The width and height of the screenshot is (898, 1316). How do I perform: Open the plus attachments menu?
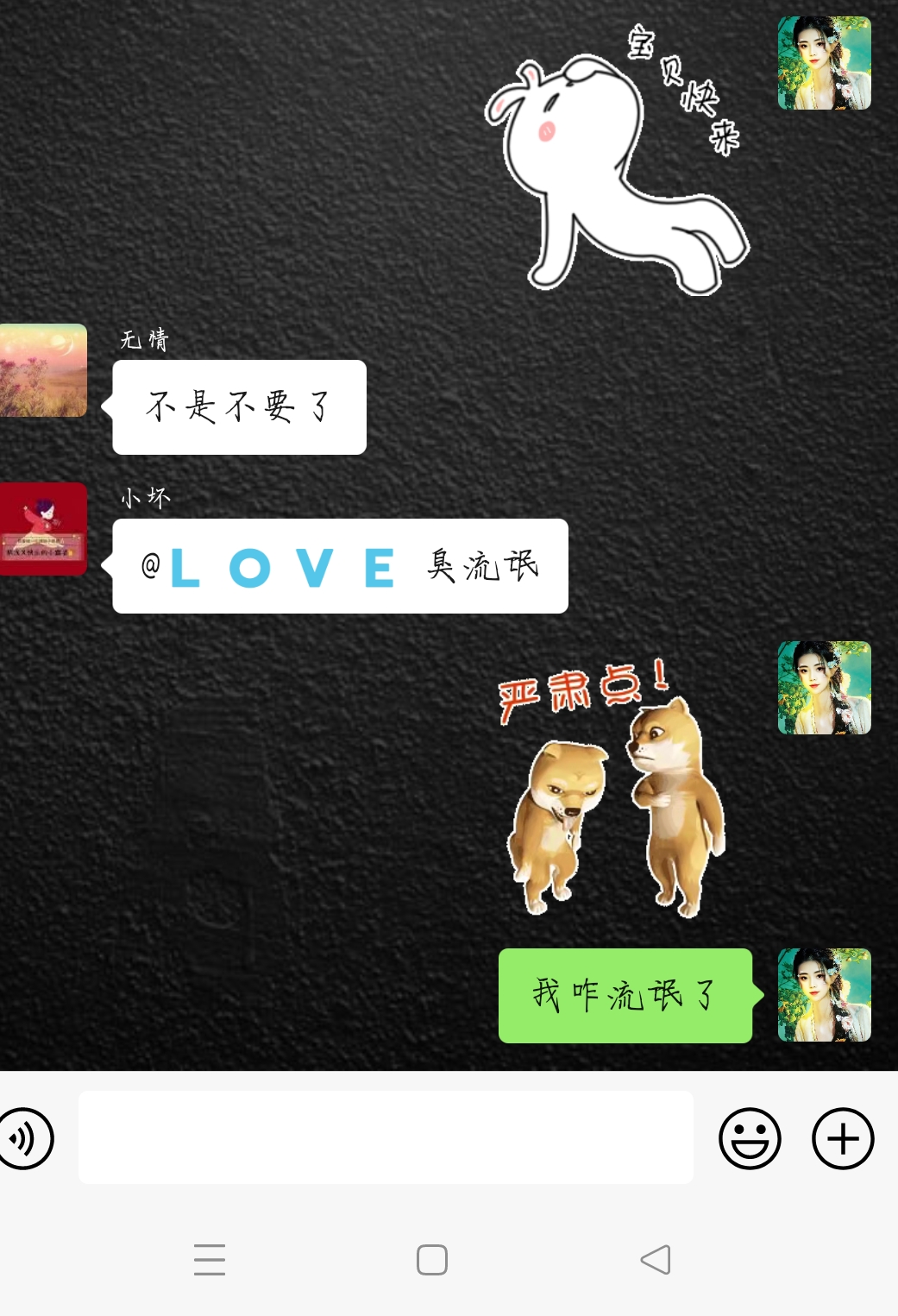tap(843, 1138)
